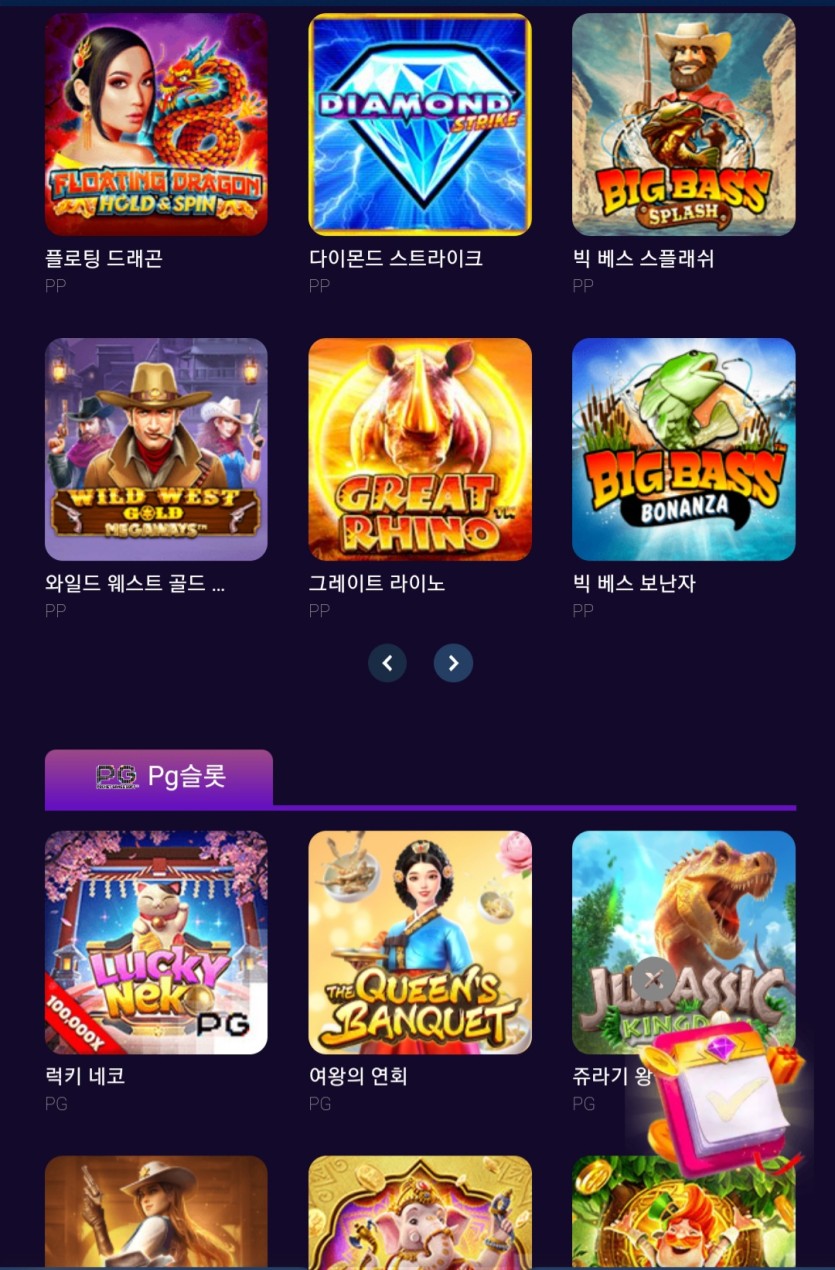Image resolution: width=835 pixels, height=1270 pixels.
Task: Play The Queen's Banquet game
Action: pos(420,942)
